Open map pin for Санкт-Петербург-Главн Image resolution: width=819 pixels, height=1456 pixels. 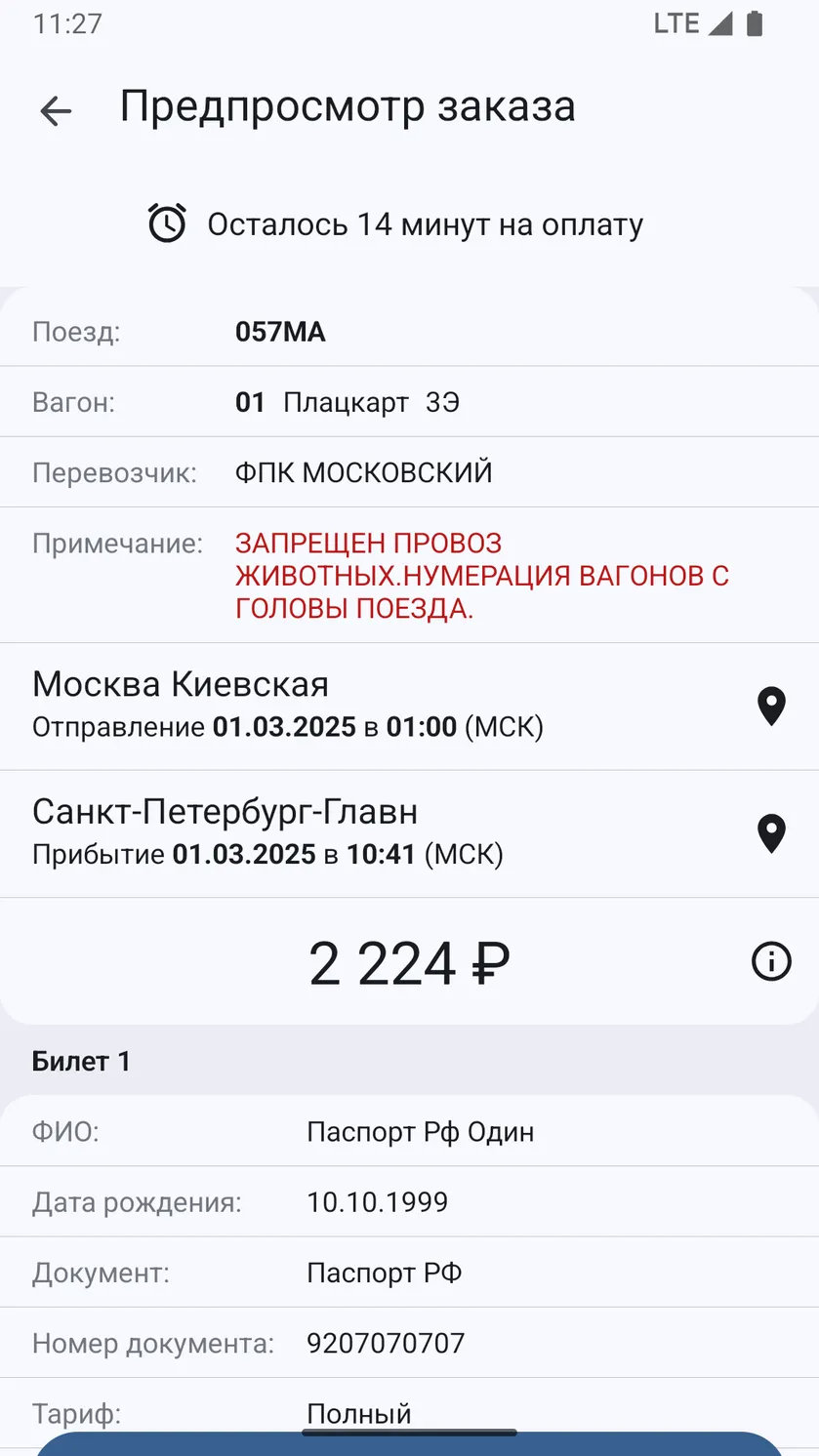point(771,833)
